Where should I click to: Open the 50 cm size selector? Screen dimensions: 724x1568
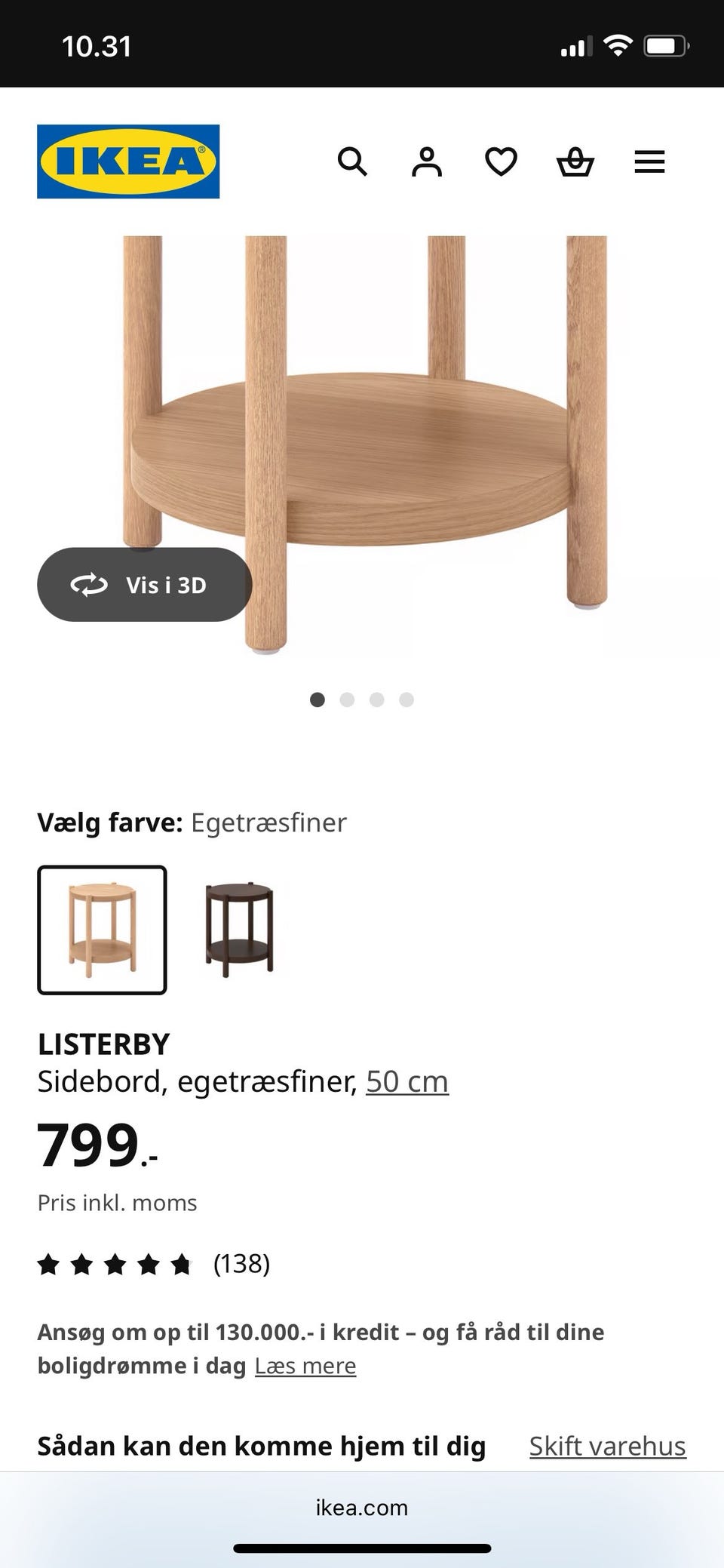pyautogui.click(x=406, y=1081)
